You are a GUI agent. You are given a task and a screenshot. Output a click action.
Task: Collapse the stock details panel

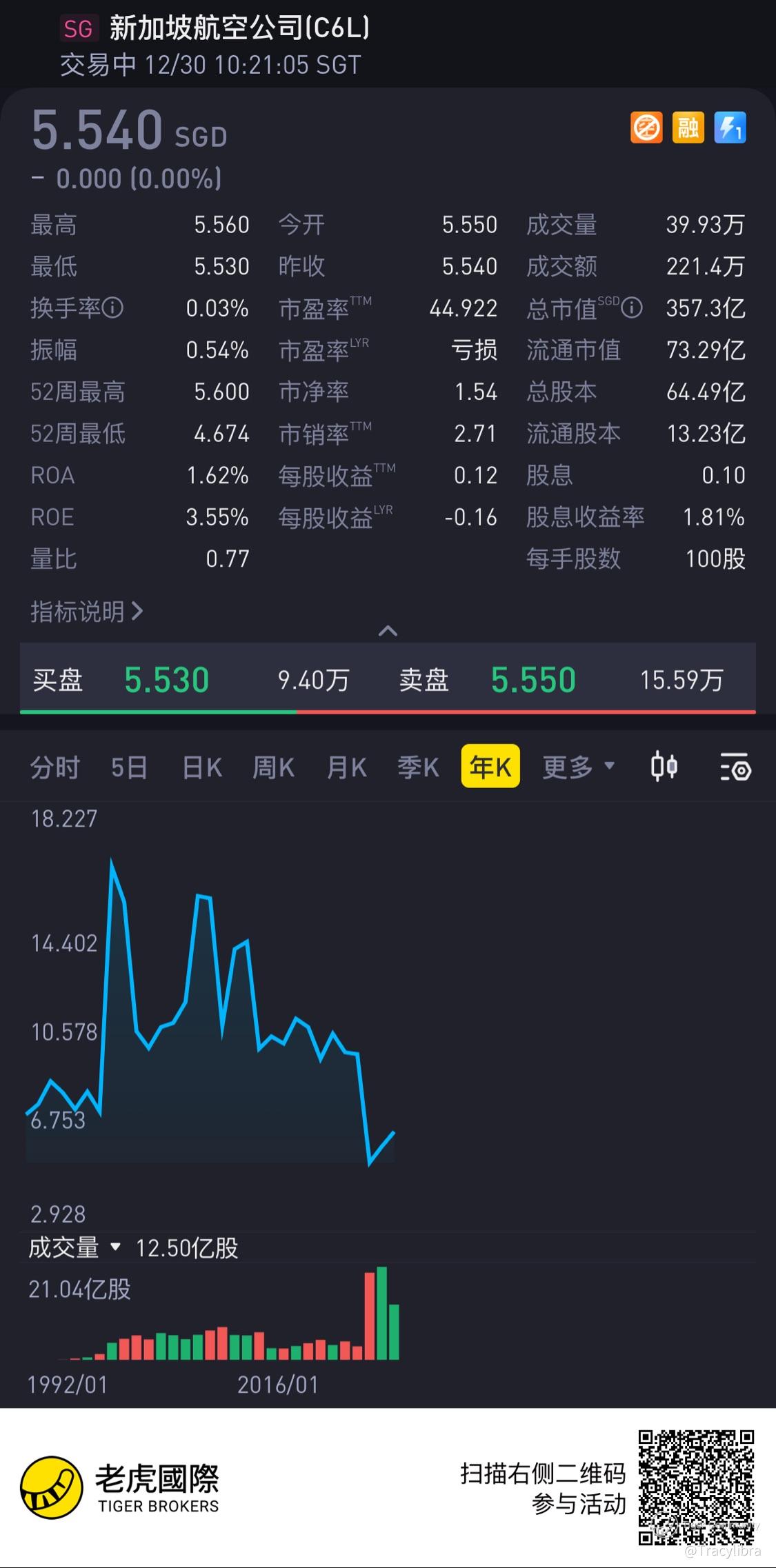pyautogui.click(x=388, y=630)
